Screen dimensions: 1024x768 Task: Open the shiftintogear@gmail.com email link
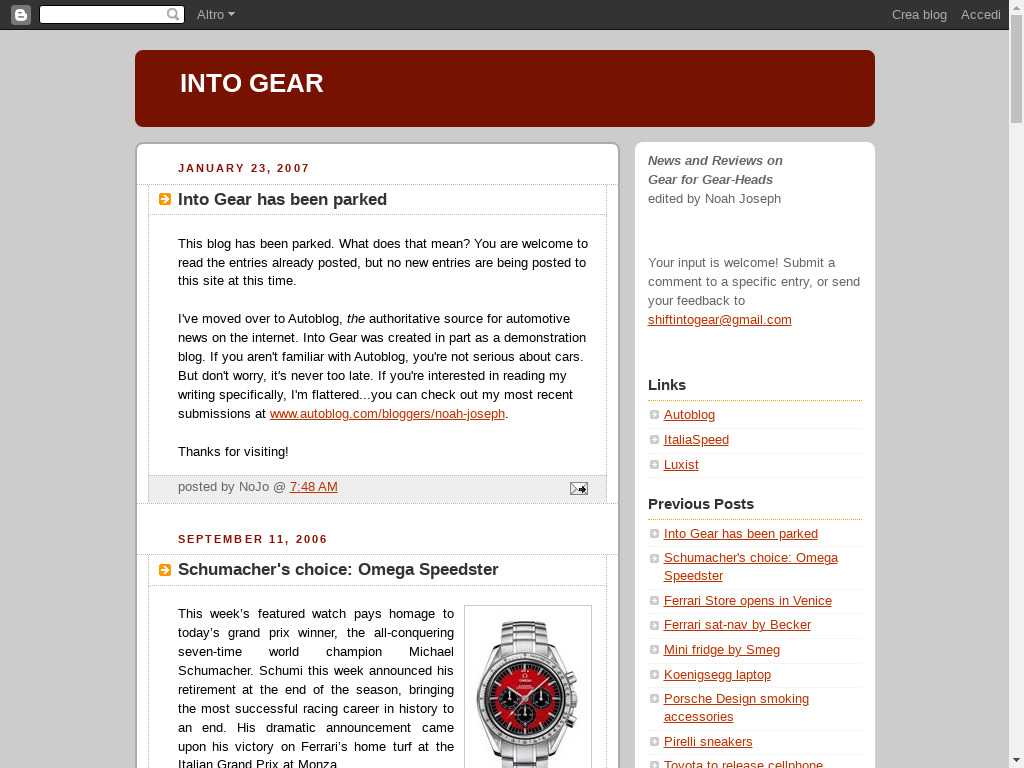coord(719,319)
